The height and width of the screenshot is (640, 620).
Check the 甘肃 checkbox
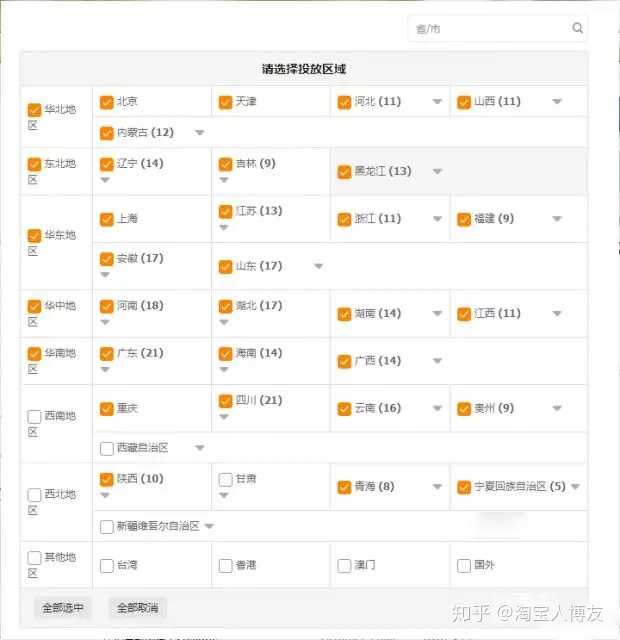click(225, 480)
